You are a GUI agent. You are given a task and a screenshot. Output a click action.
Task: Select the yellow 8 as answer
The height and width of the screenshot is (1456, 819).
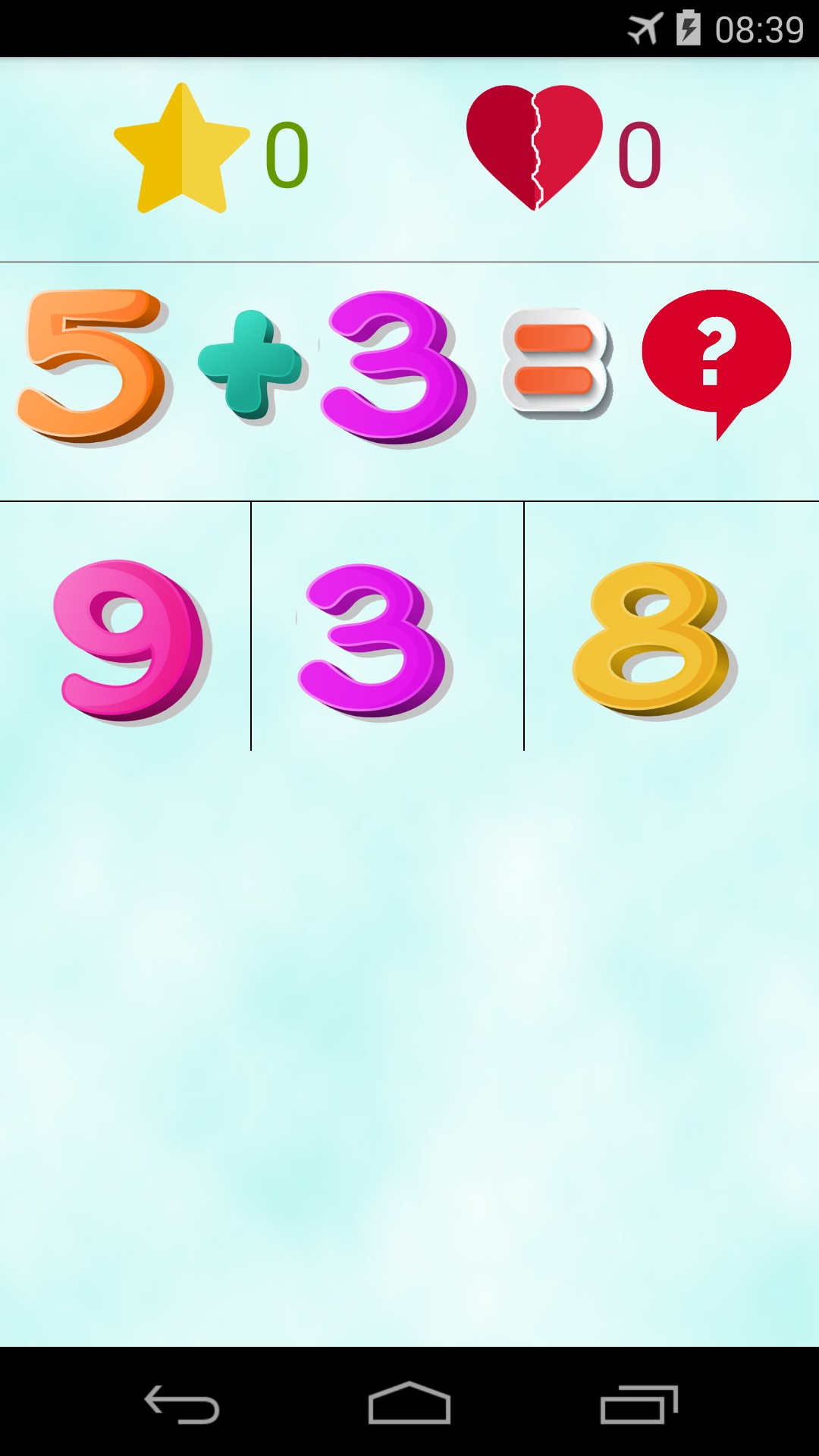(x=654, y=639)
